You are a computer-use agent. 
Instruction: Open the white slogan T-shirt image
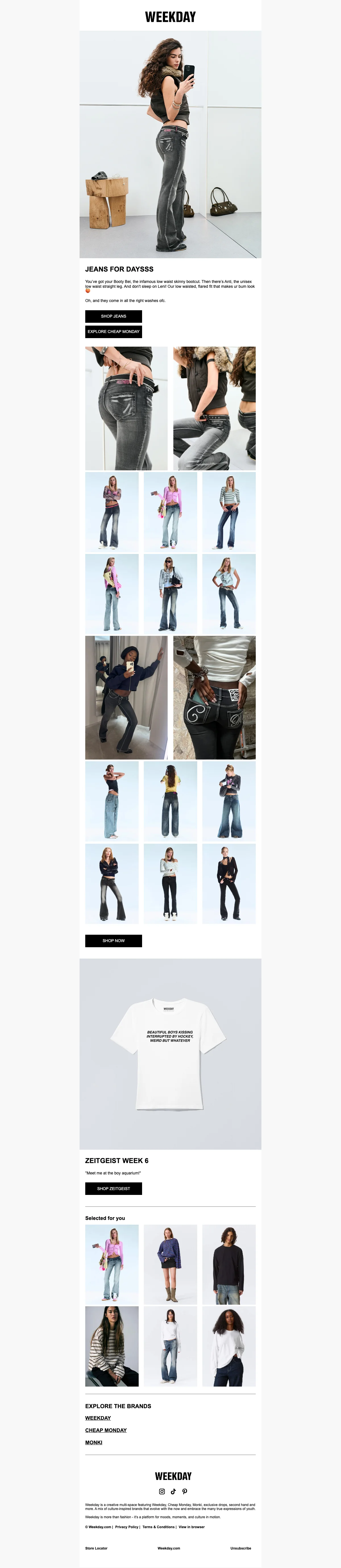(x=170, y=1054)
